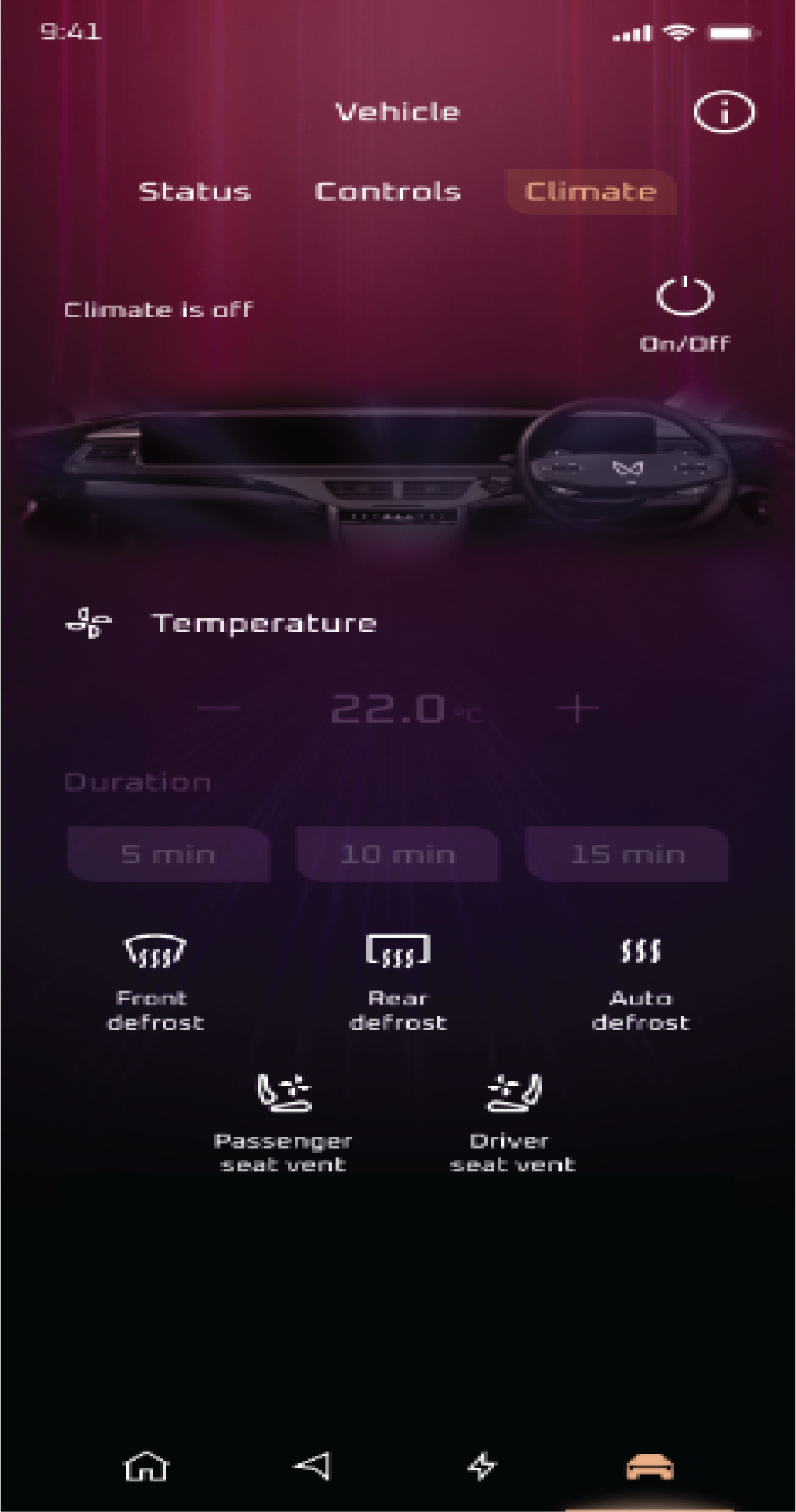This screenshot has height=1512, width=796.
Task: Switch to the Controls tab
Action: coord(388,192)
